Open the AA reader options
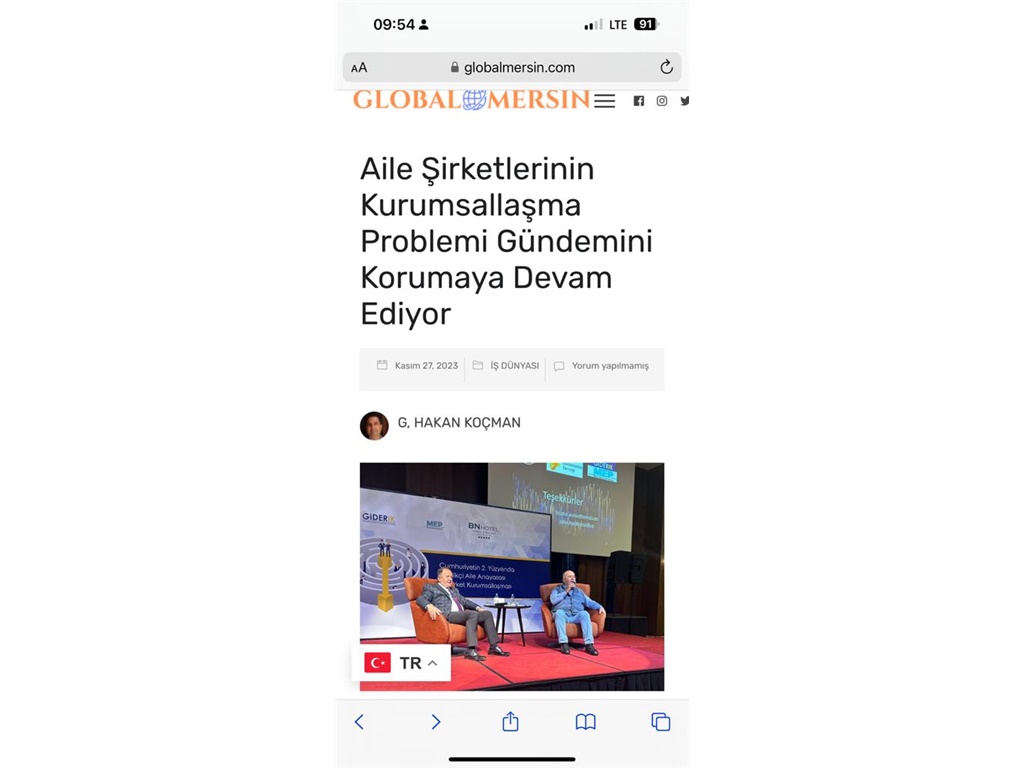Image resolution: width=1024 pixels, height=768 pixels. 359,67
